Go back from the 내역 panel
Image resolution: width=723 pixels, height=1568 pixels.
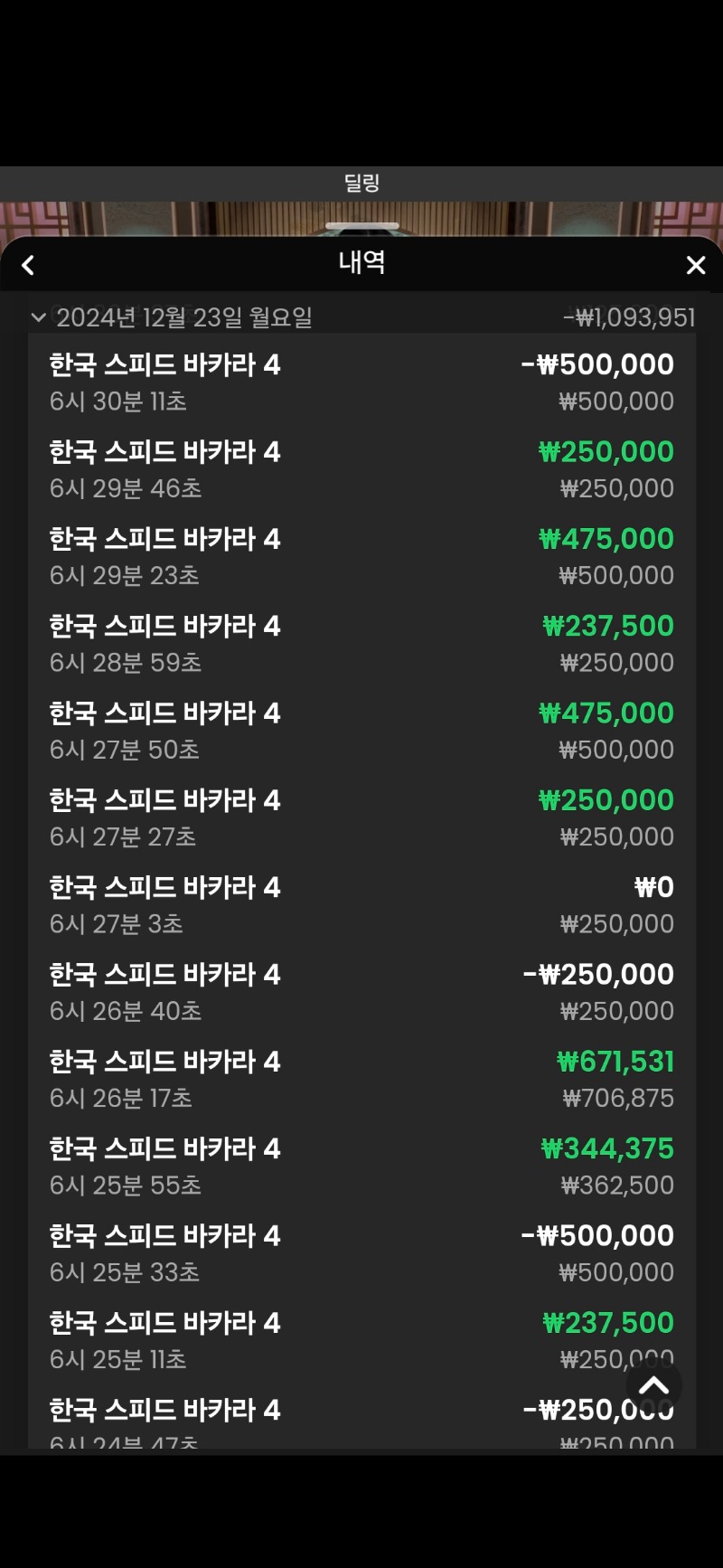(x=28, y=265)
